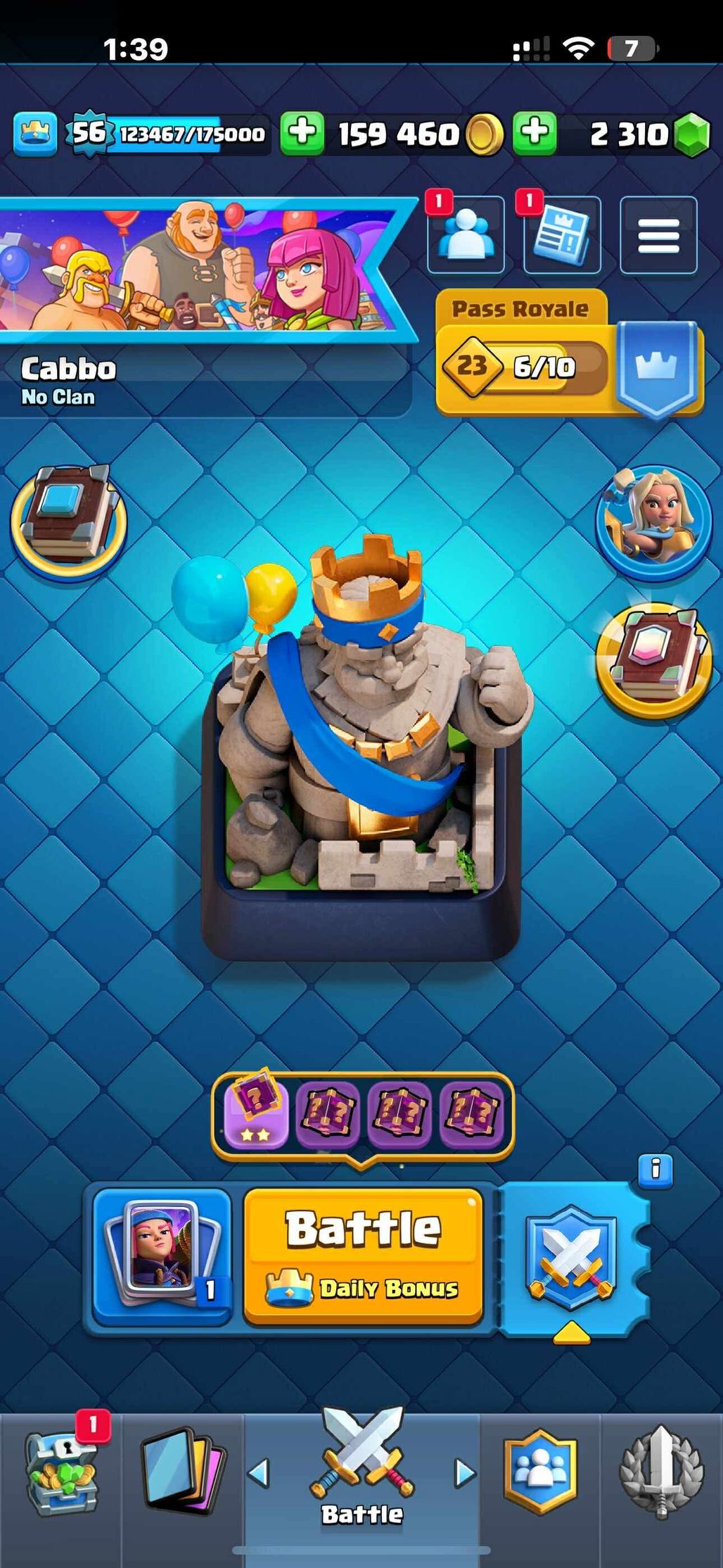Open the blue book icon on left
The width and height of the screenshot is (723, 1568).
coord(69,522)
